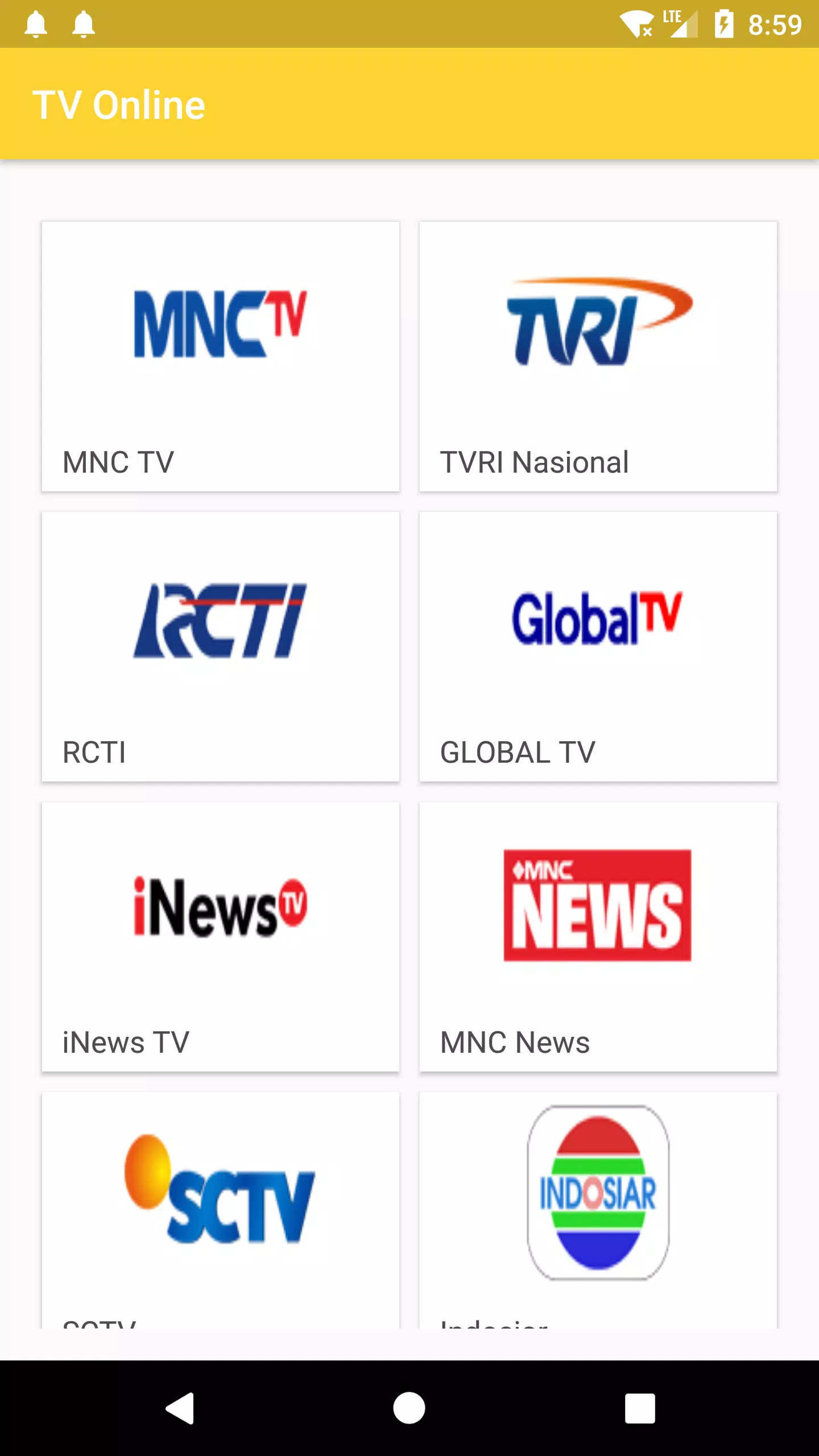Open the SCTV channel card

coord(221,1210)
